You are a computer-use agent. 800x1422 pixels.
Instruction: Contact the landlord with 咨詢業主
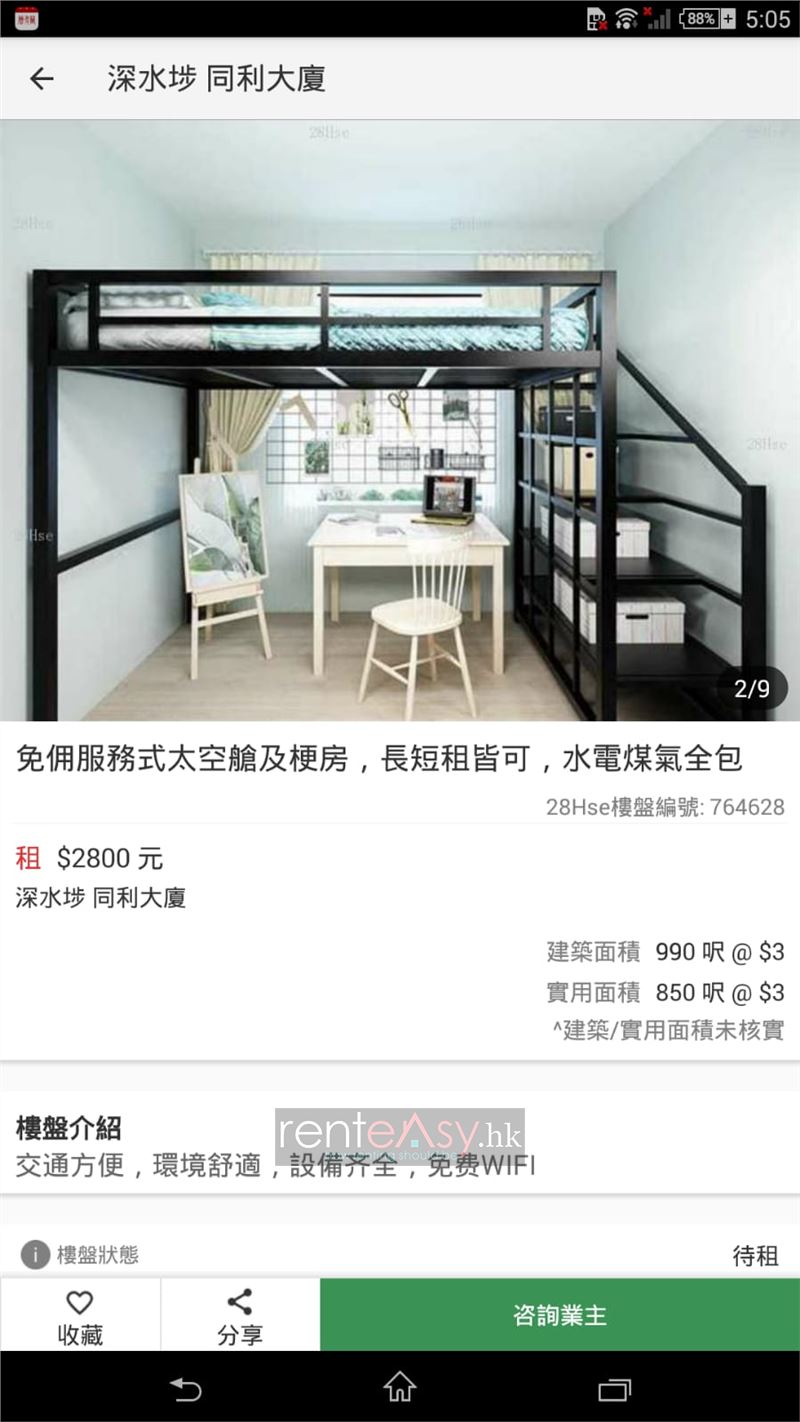pos(560,1315)
